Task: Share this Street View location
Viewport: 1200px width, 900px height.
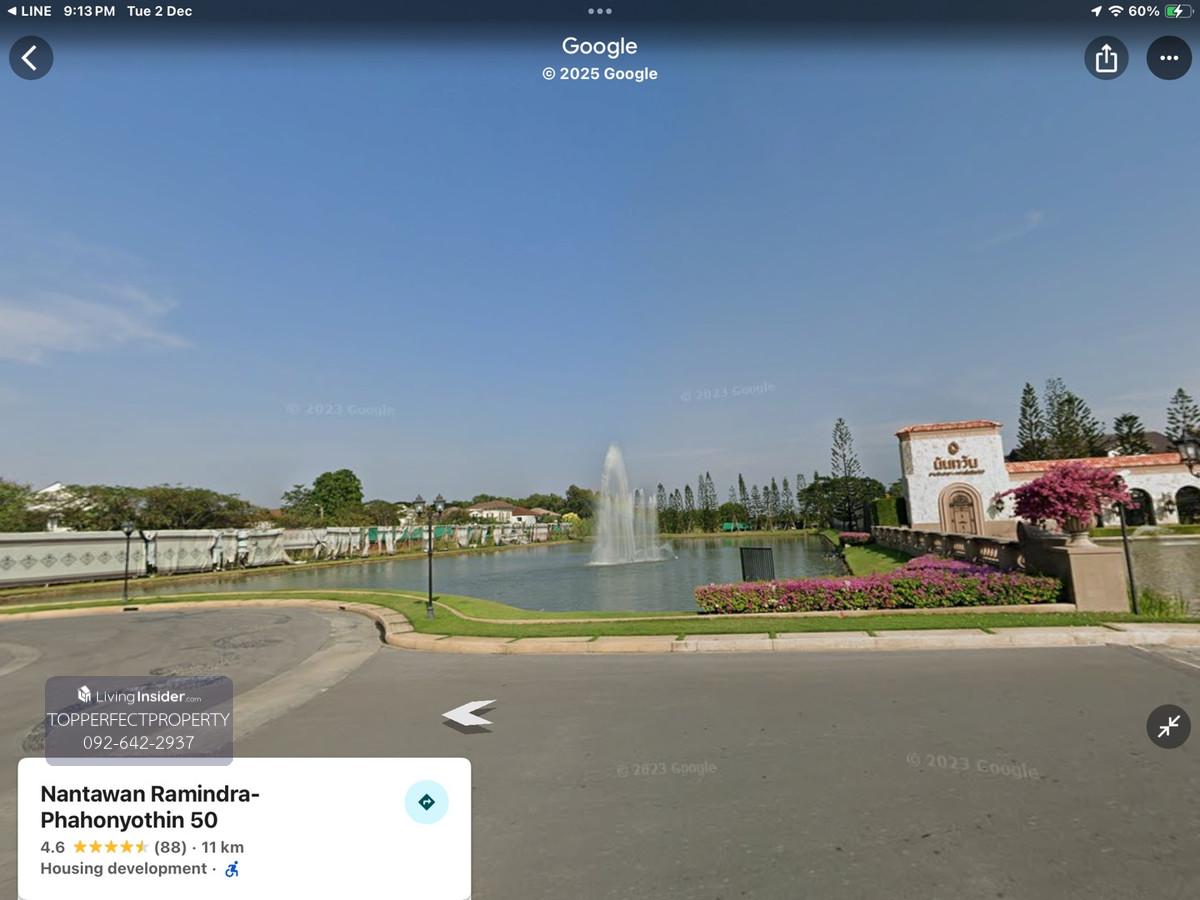Action: [x=1106, y=58]
